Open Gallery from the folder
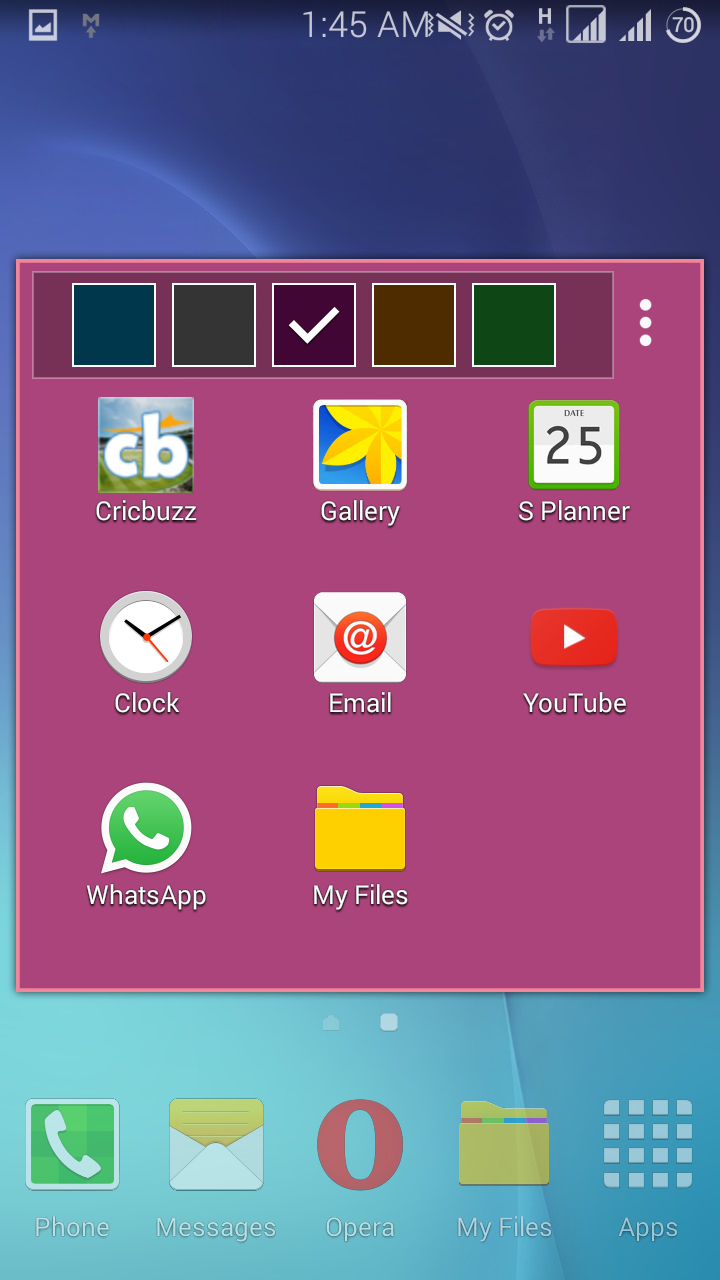Image resolution: width=720 pixels, height=1280 pixels. pos(360,461)
